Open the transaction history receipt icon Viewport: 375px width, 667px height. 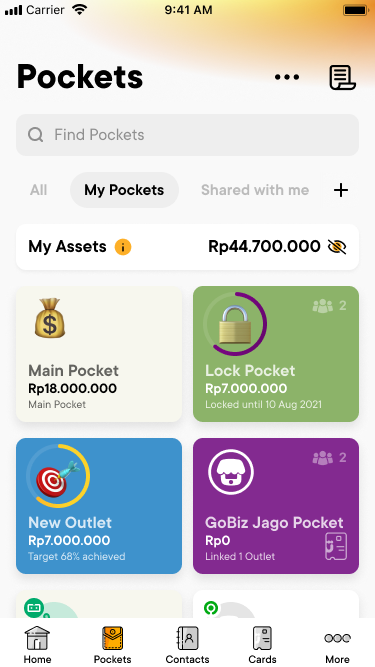coord(342,77)
